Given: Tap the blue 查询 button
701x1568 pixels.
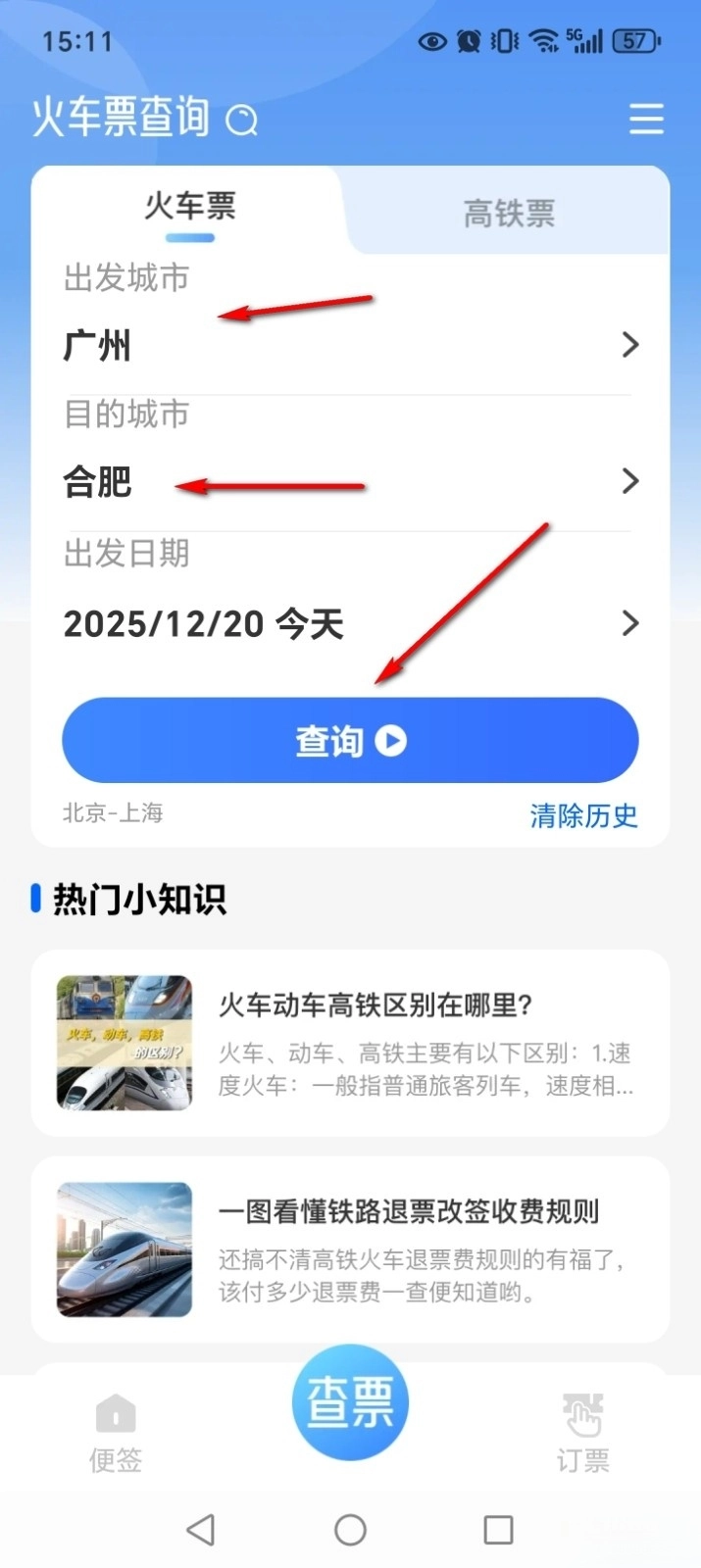Looking at the screenshot, I should click(350, 741).
